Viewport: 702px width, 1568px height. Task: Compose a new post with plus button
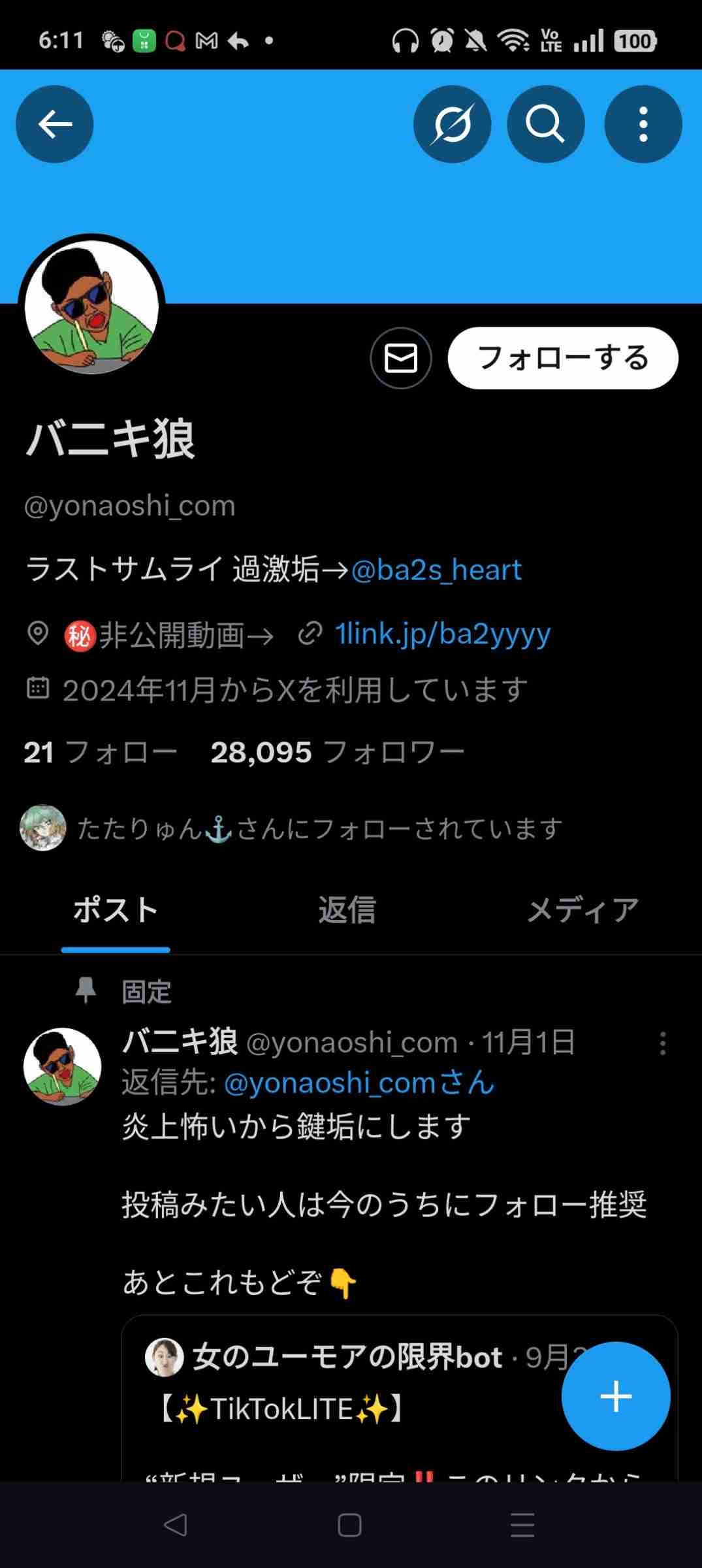tap(615, 1396)
